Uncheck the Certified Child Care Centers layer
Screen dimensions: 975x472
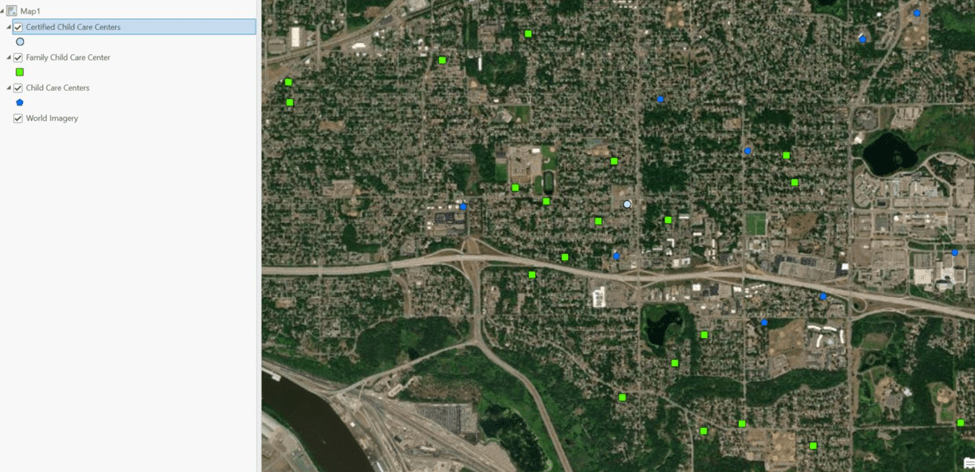click(18, 27)
